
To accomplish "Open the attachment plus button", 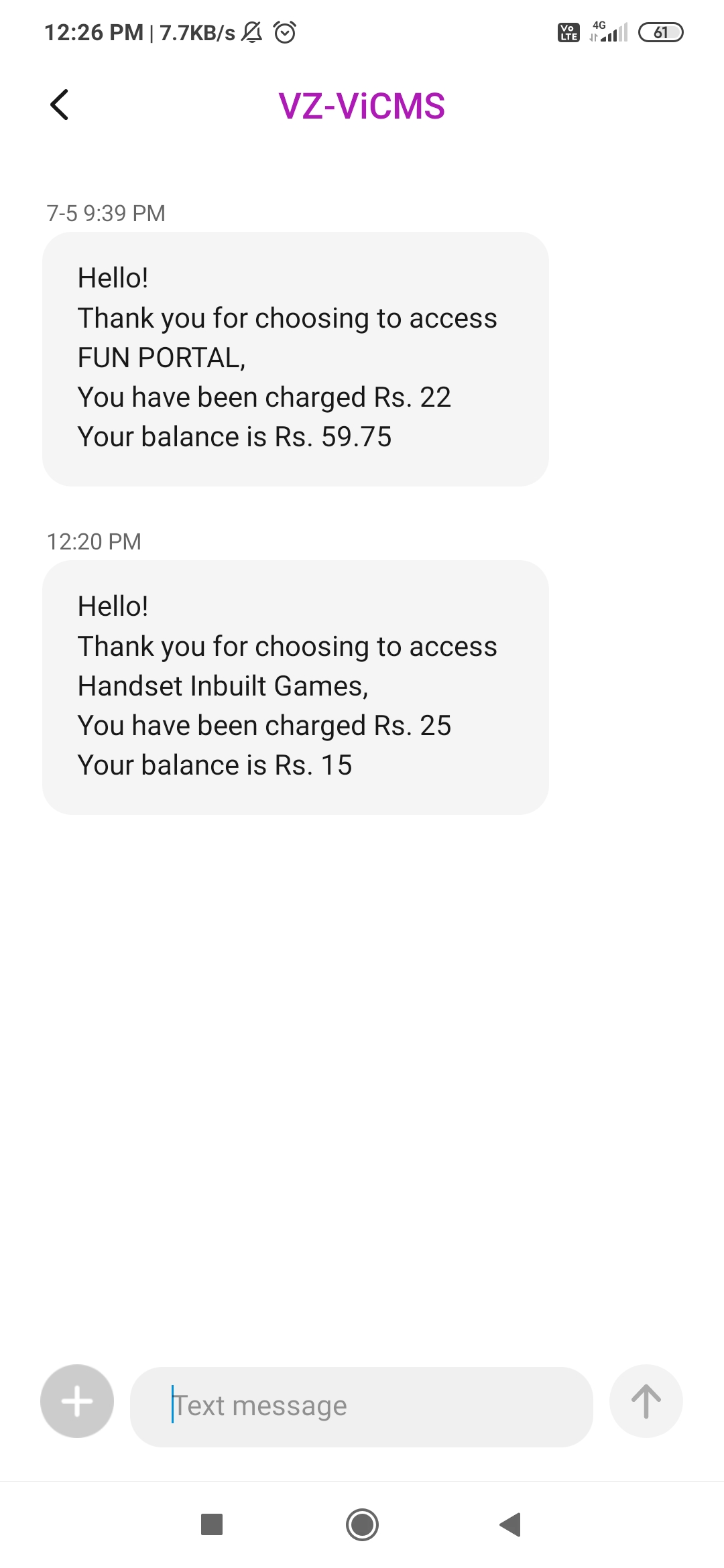I will (77, 1401).
